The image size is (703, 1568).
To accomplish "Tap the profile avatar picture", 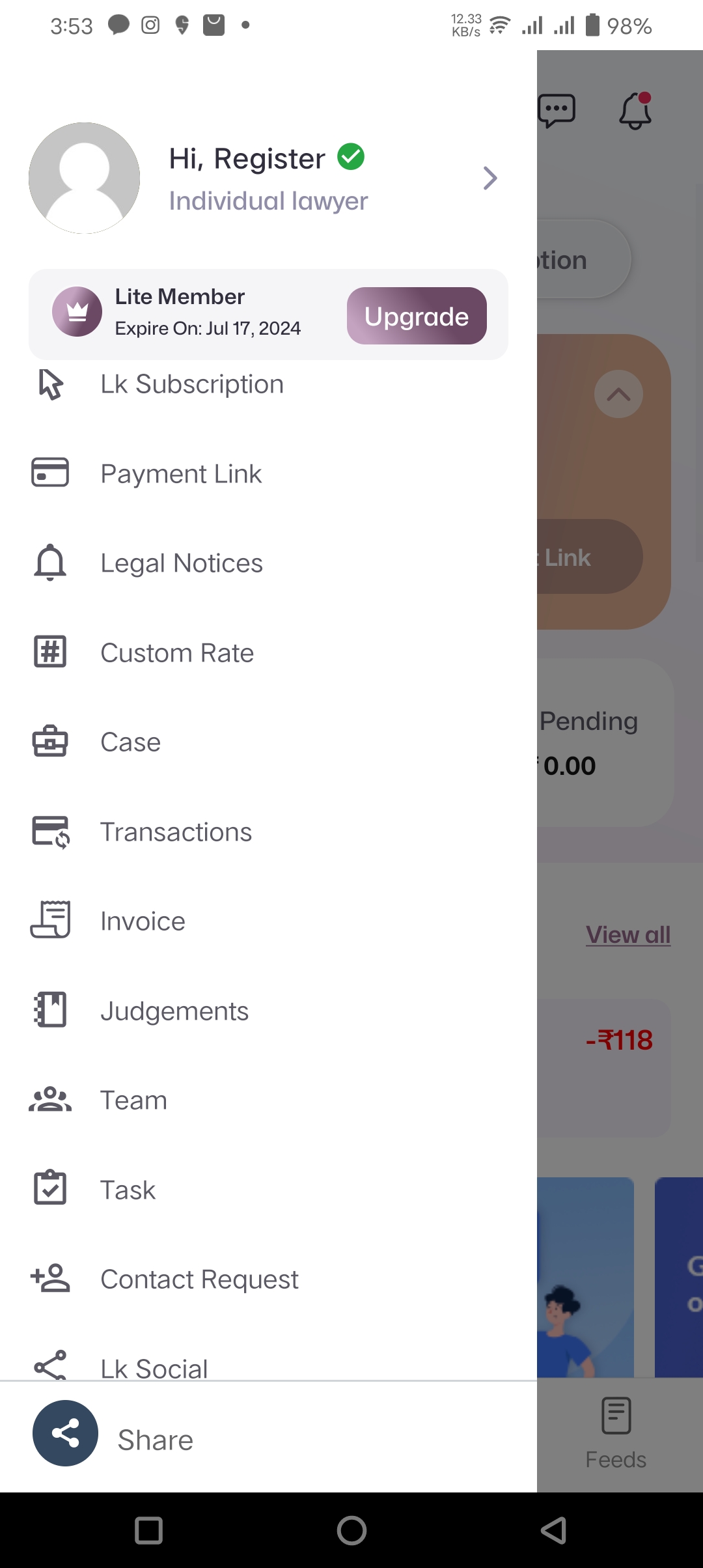I will coord(85,178).
